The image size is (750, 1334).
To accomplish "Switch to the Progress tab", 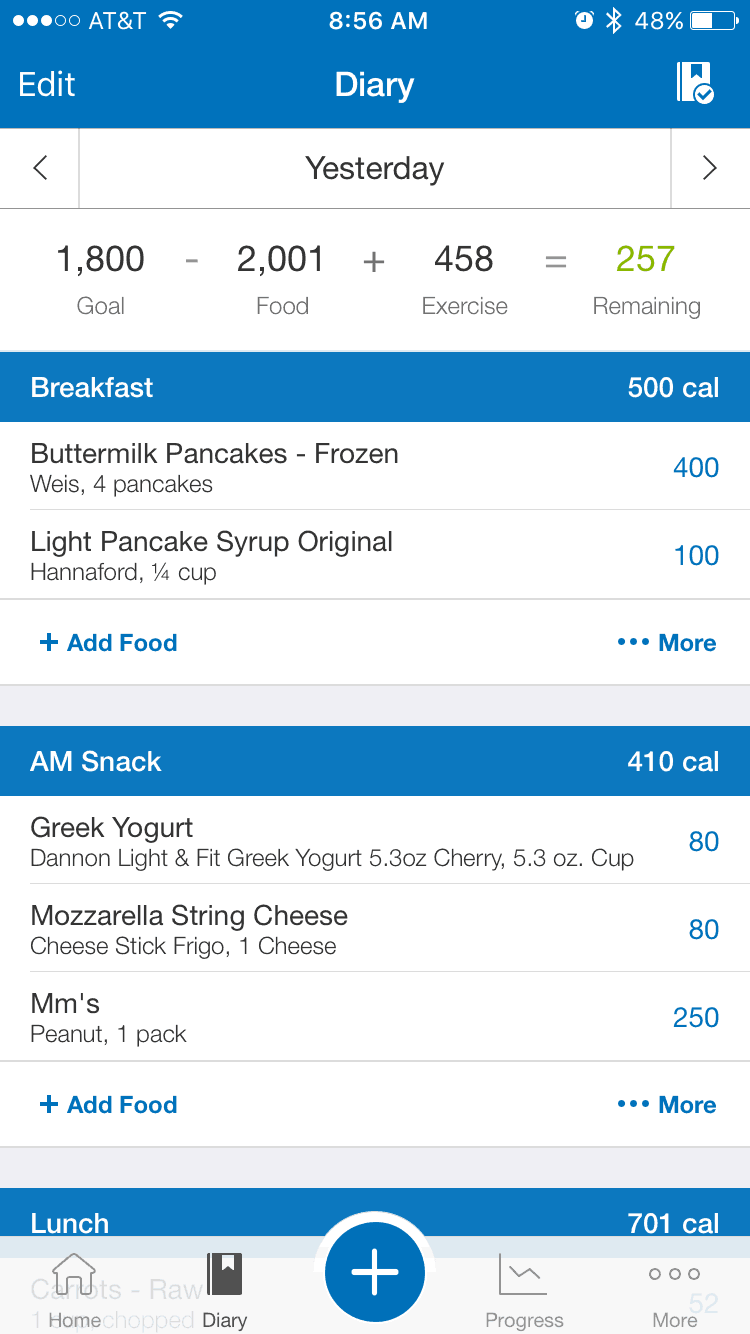I will 524,1291.
